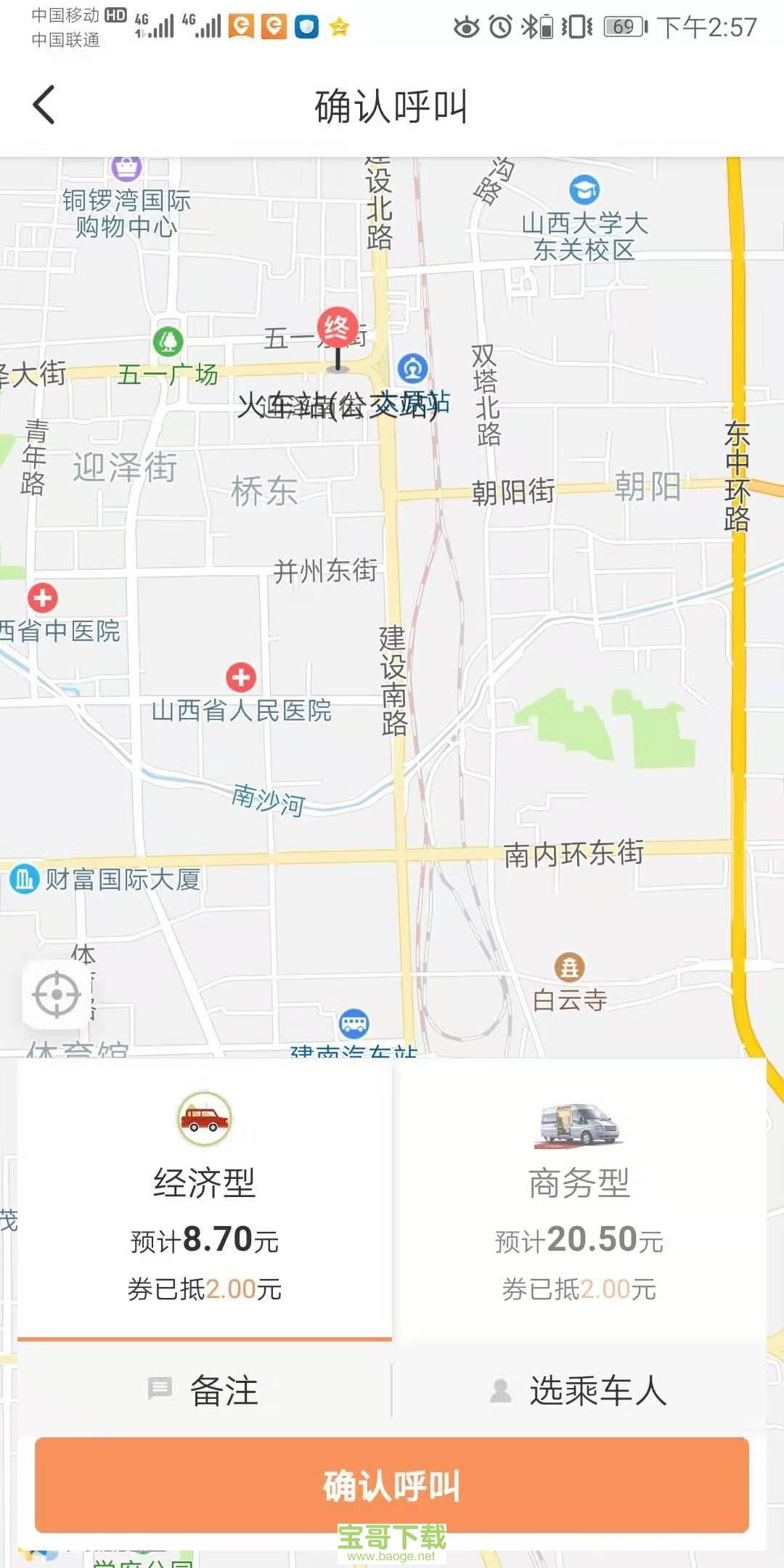Image resolution: width=784 pixels, height=1568 pixels.
Task: Select the 商务型 car option
Action: point(581,1198)
